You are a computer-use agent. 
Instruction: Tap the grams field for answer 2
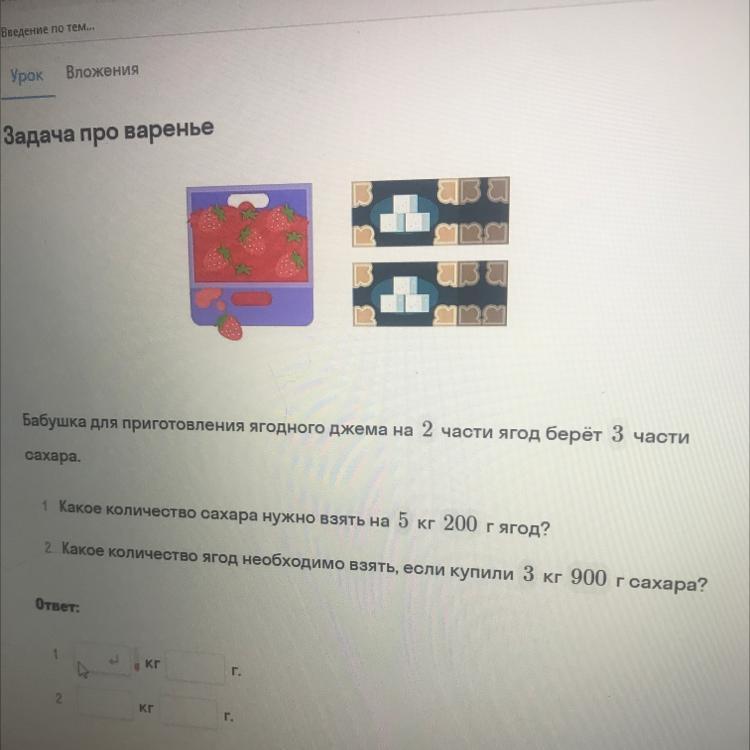(x=189, y=712)
